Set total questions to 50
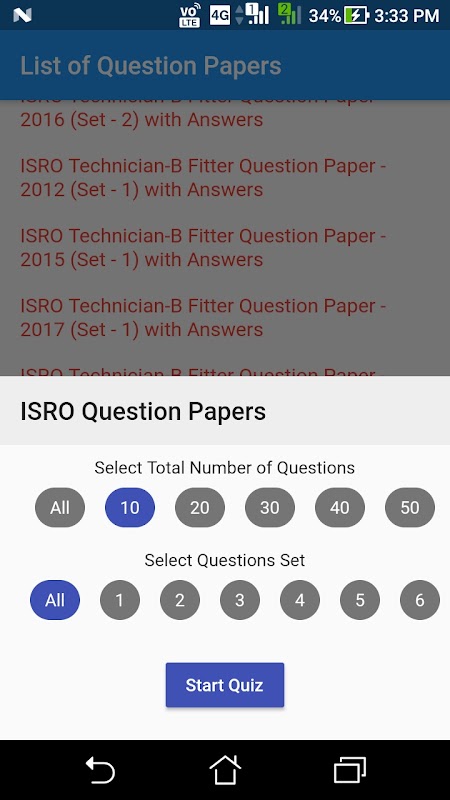Viewport: 450px width, 800px height. click(x=410, y=507)
